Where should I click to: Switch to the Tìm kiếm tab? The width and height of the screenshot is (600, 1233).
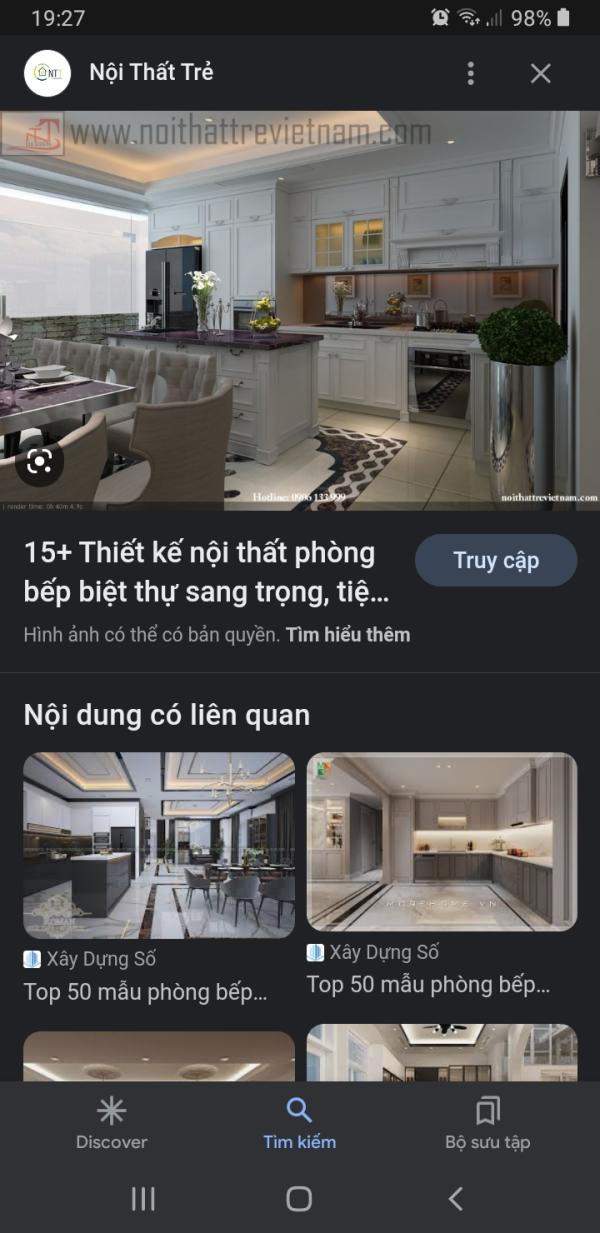click(x=299, y=1123)
